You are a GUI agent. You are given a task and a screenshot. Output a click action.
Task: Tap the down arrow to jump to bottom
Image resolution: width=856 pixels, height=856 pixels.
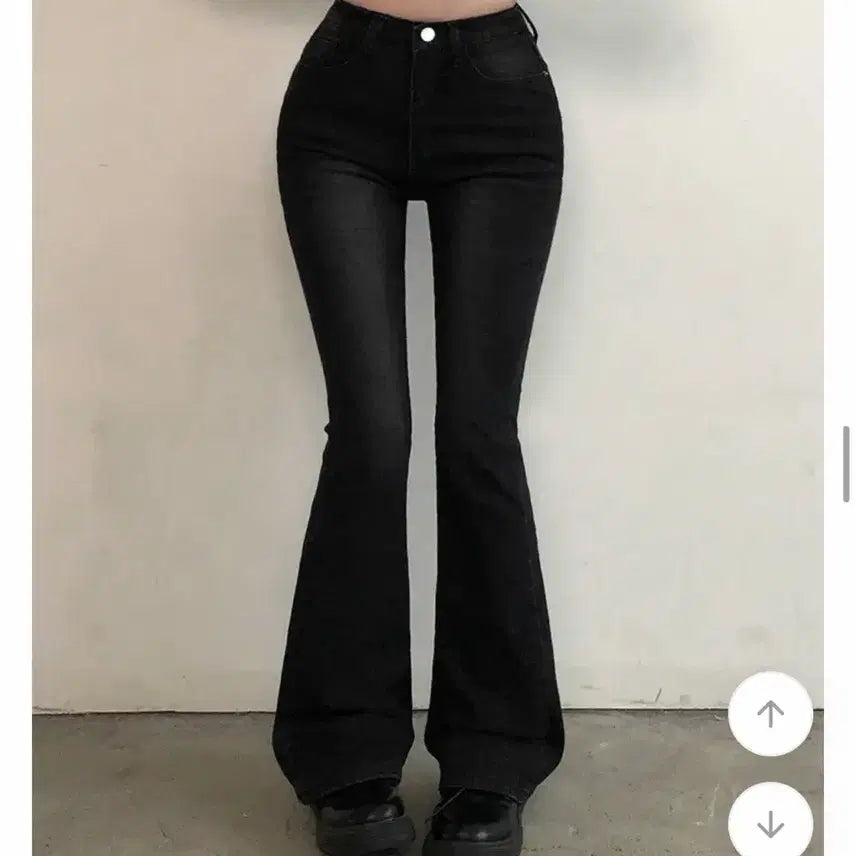(770, 822)
